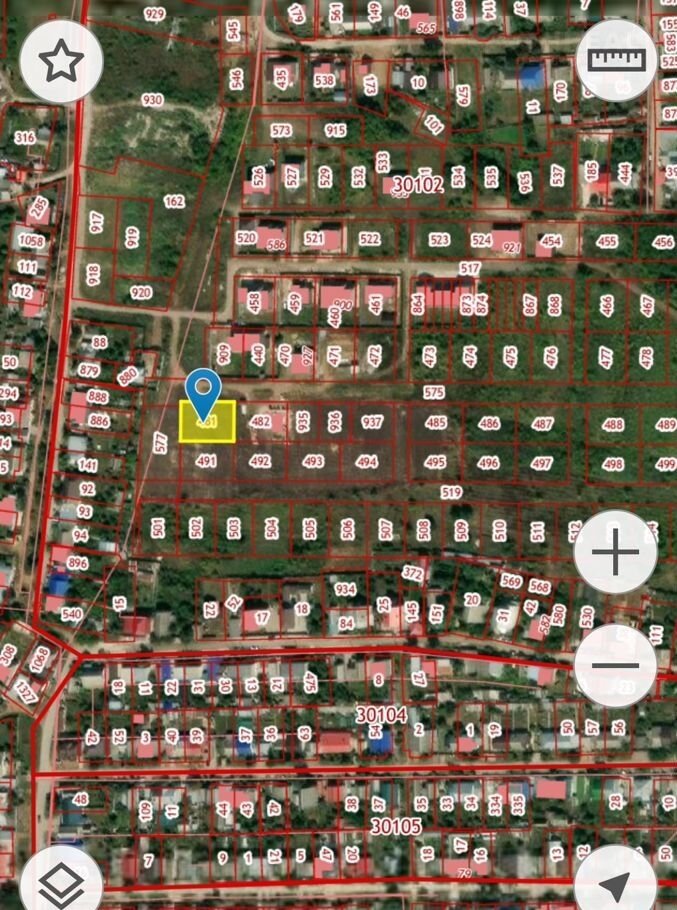Zoom out with the minus button

tap(616, 665)
